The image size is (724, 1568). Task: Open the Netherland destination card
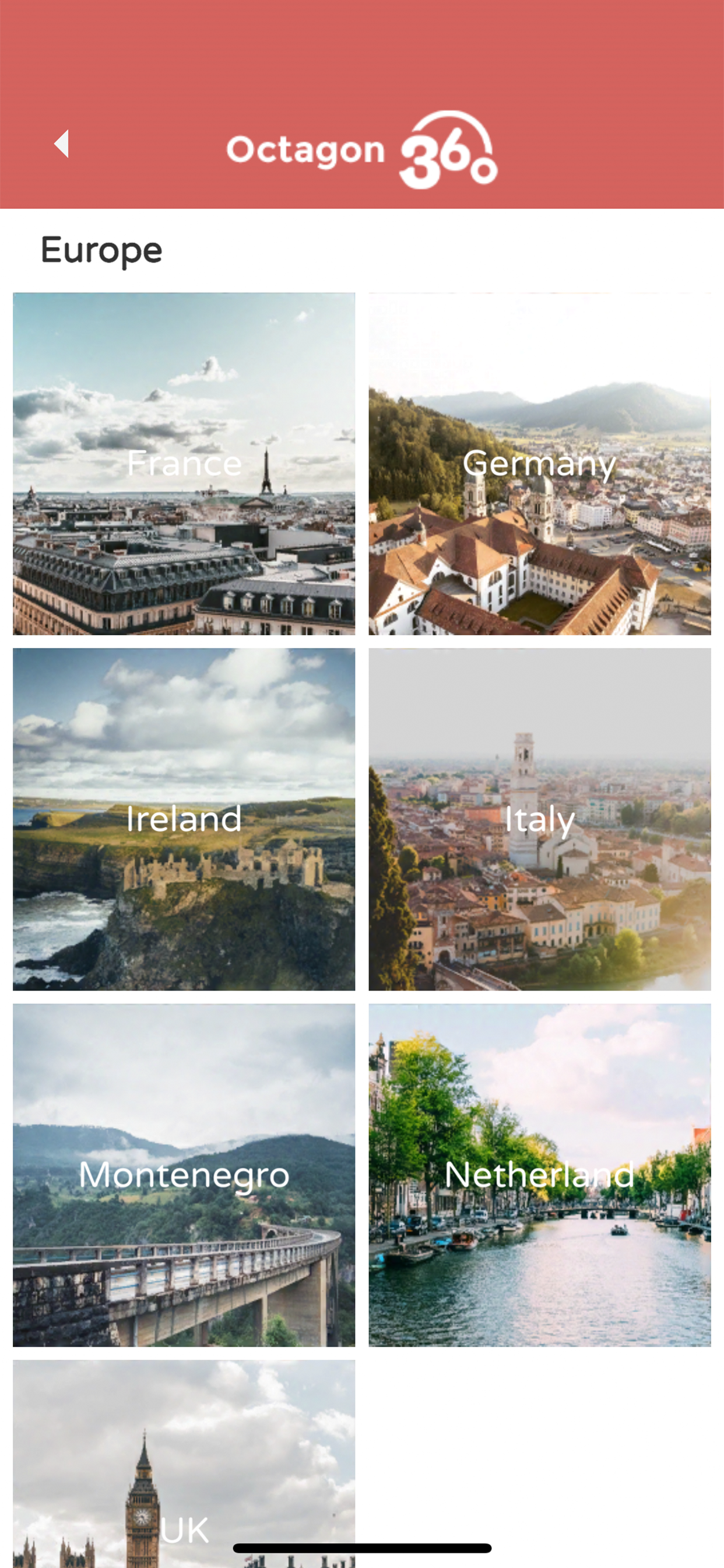point(540,1175)
